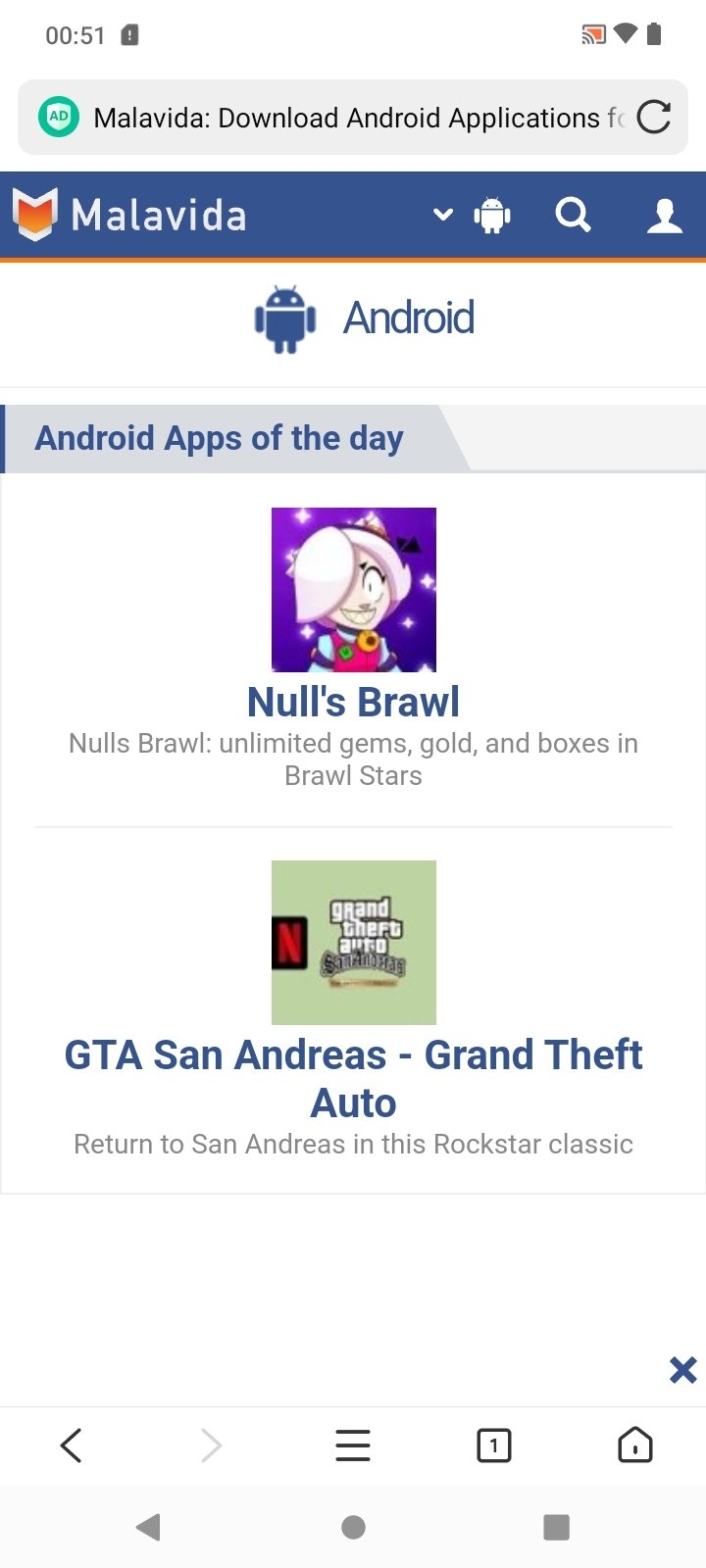This screenshot has height=1568, width=706.
Task: Open the Null's Brawl app icon
Action: (x=353, y=589)
